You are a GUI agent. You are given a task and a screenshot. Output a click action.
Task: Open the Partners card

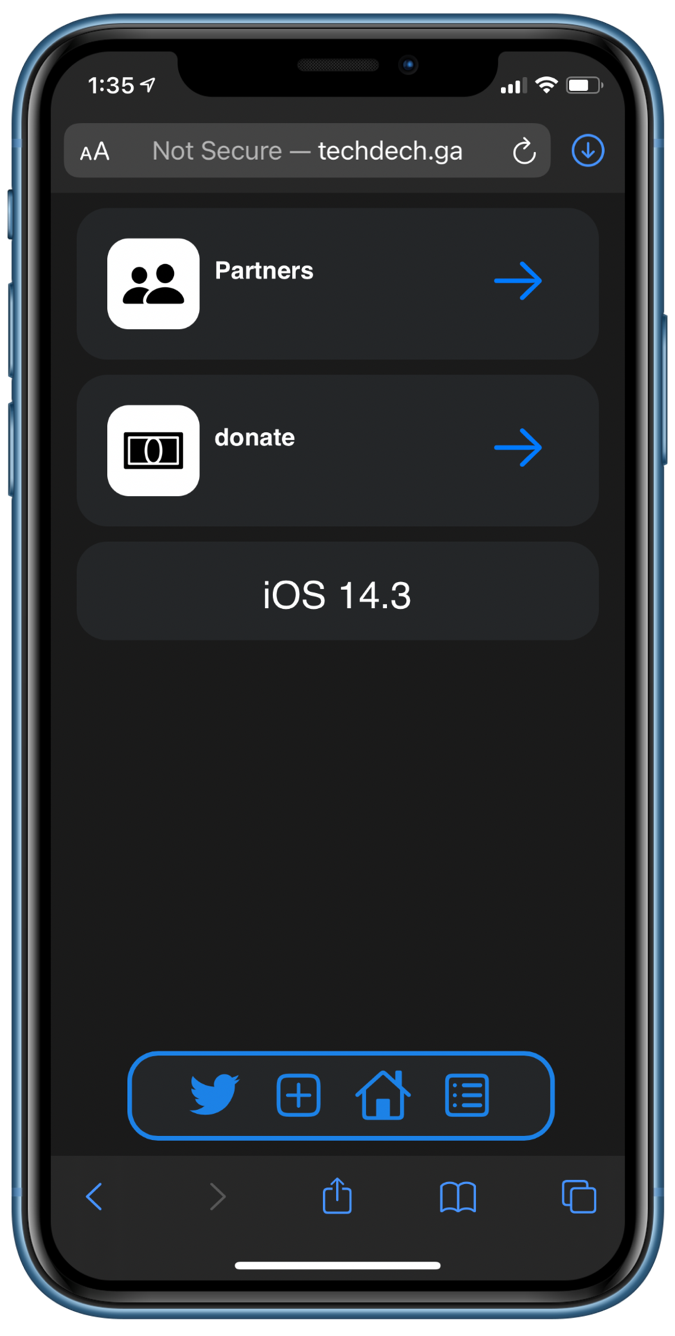click(x=337, y=284)
